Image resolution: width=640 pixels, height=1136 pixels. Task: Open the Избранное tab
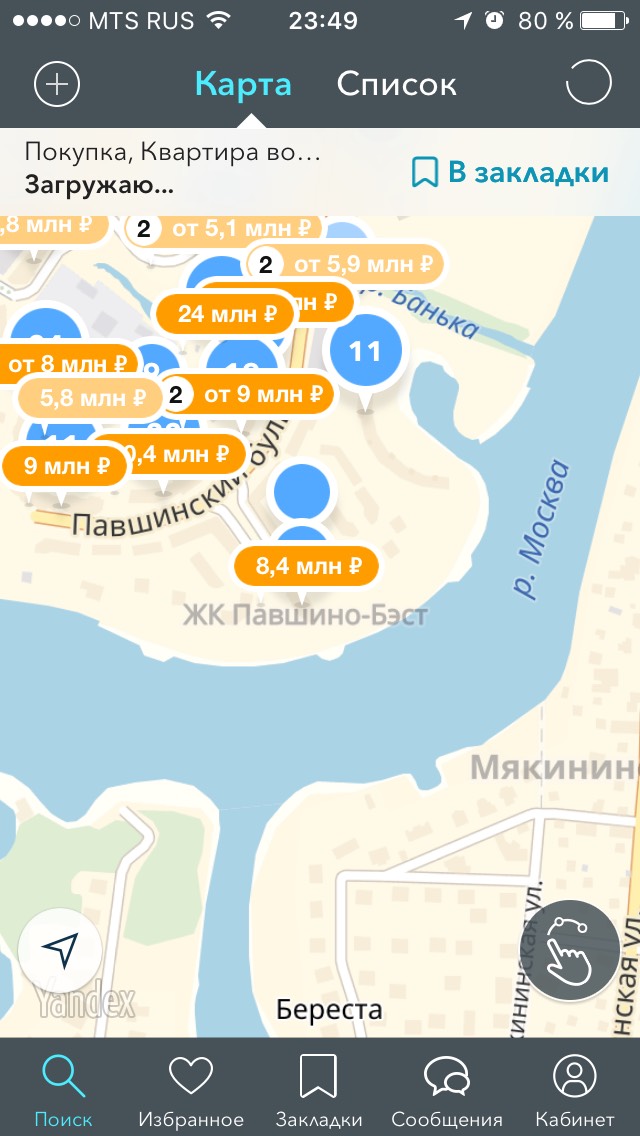[x=191, y=1090]
